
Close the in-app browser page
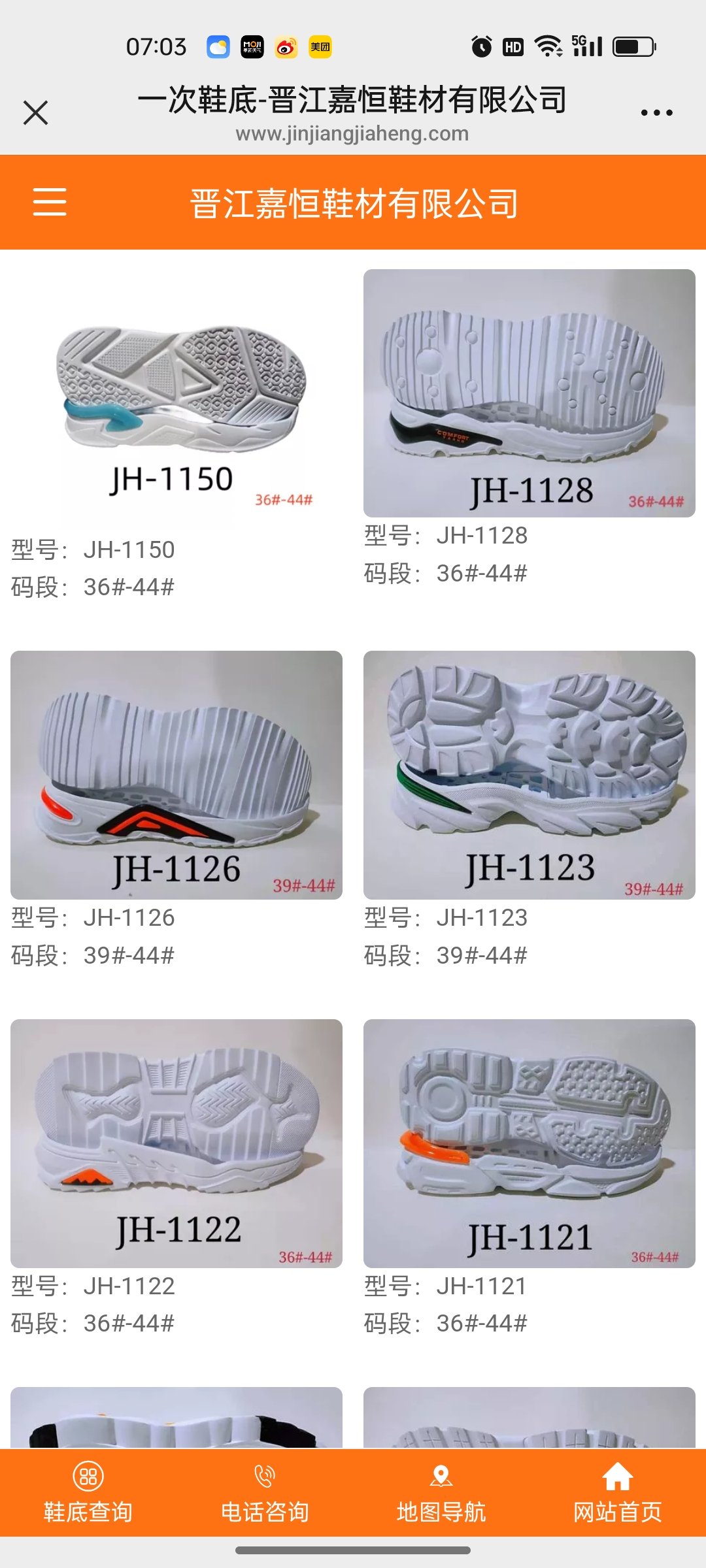pyautogui.click(x=36, y=113)
